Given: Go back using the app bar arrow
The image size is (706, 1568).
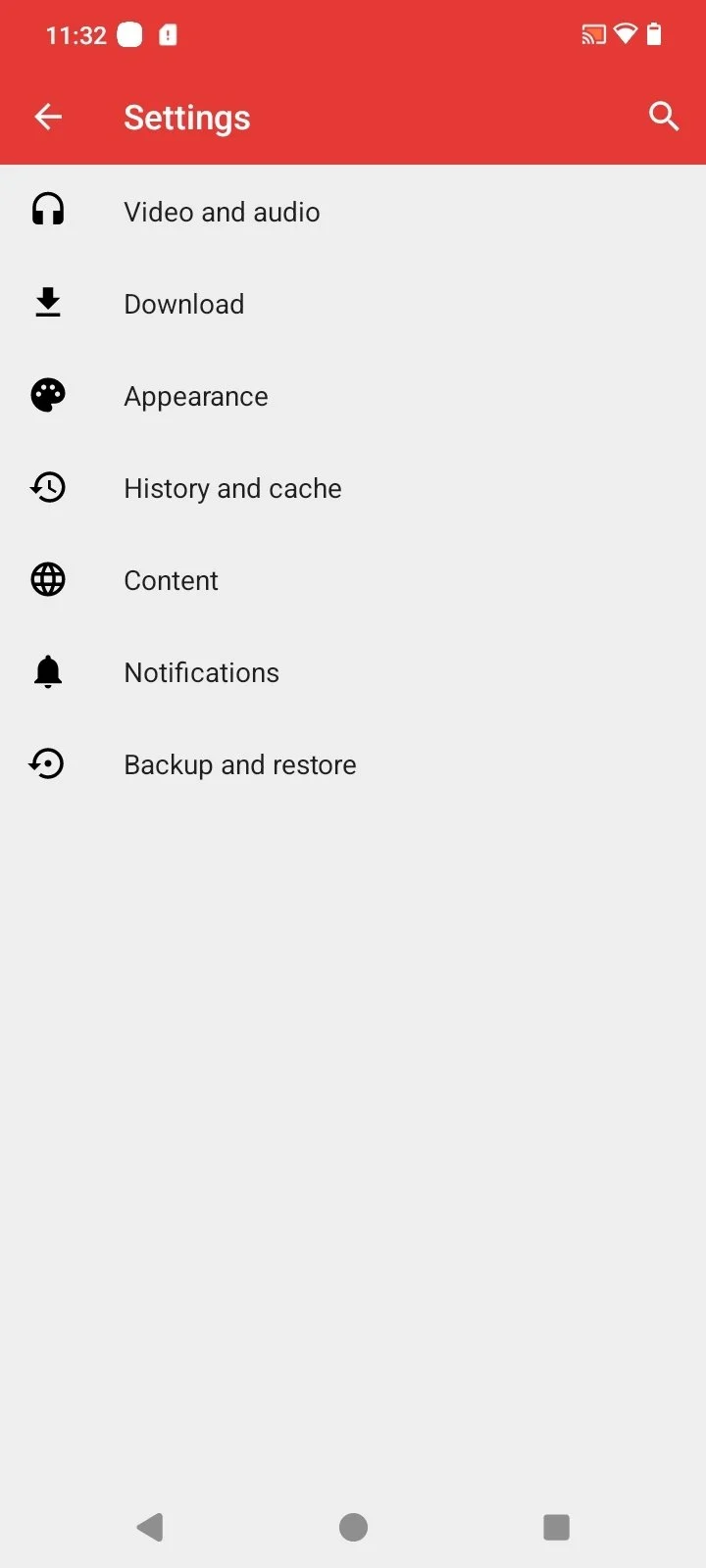Looking at the screenshot, I should (x=48, y=118).
